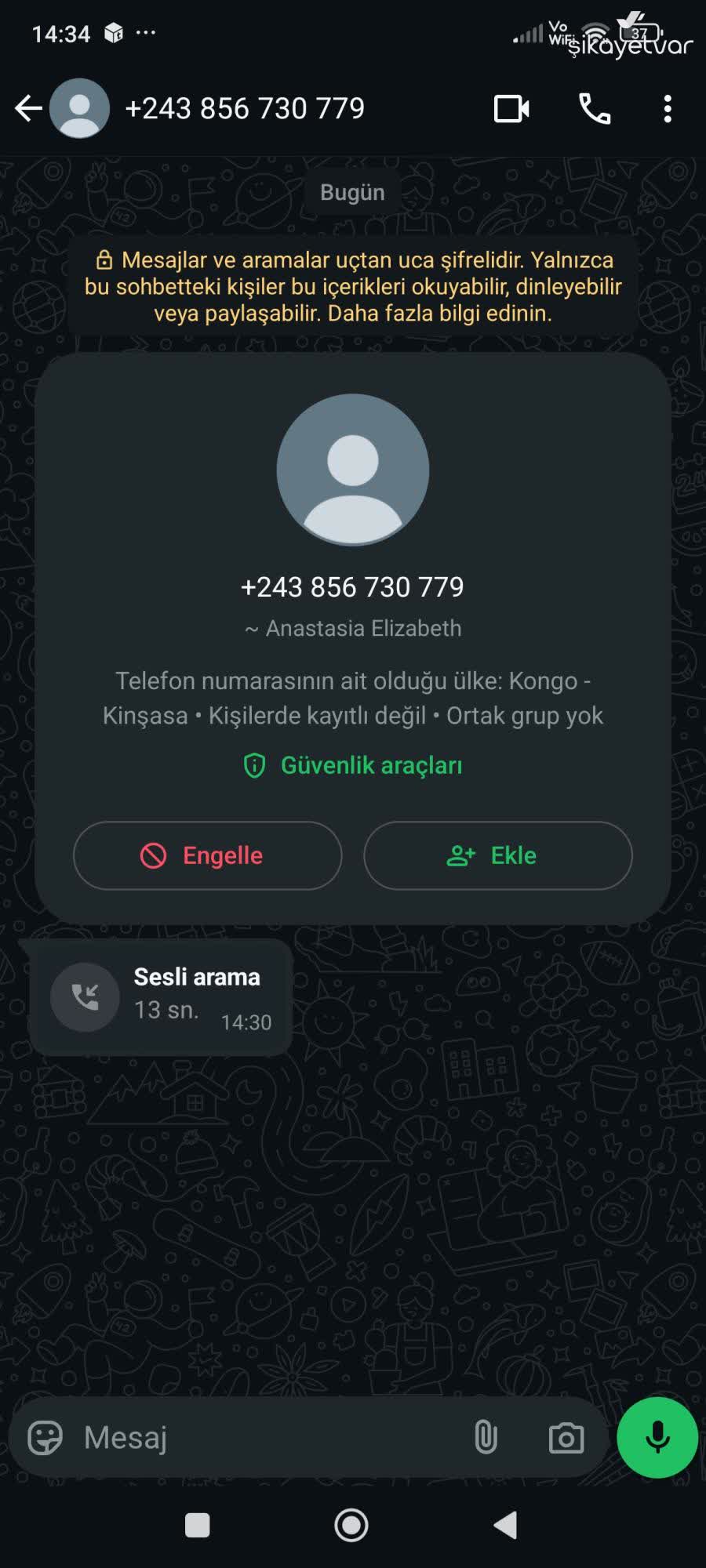
Task: Open contact info for +243 856 730 779
Action: [x=245, y=108]
